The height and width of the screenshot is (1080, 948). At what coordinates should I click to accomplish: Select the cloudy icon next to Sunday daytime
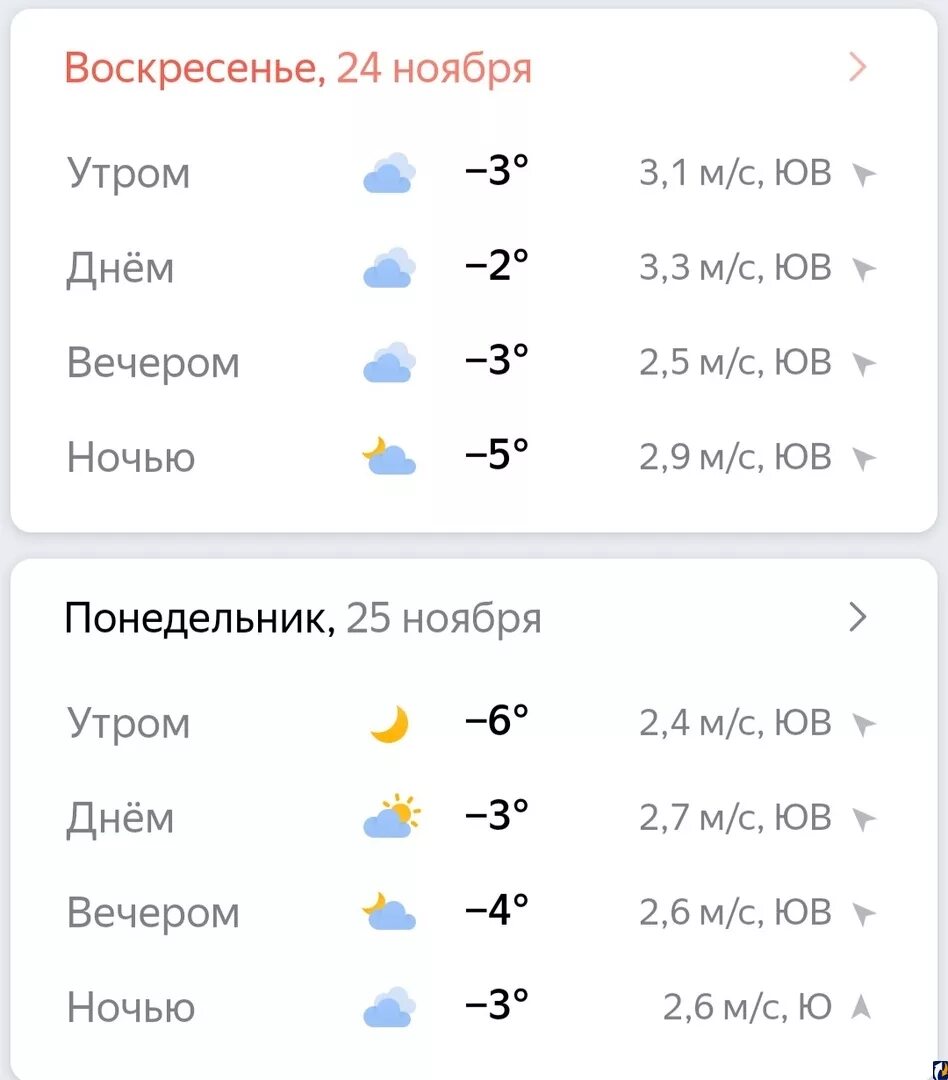388,267
